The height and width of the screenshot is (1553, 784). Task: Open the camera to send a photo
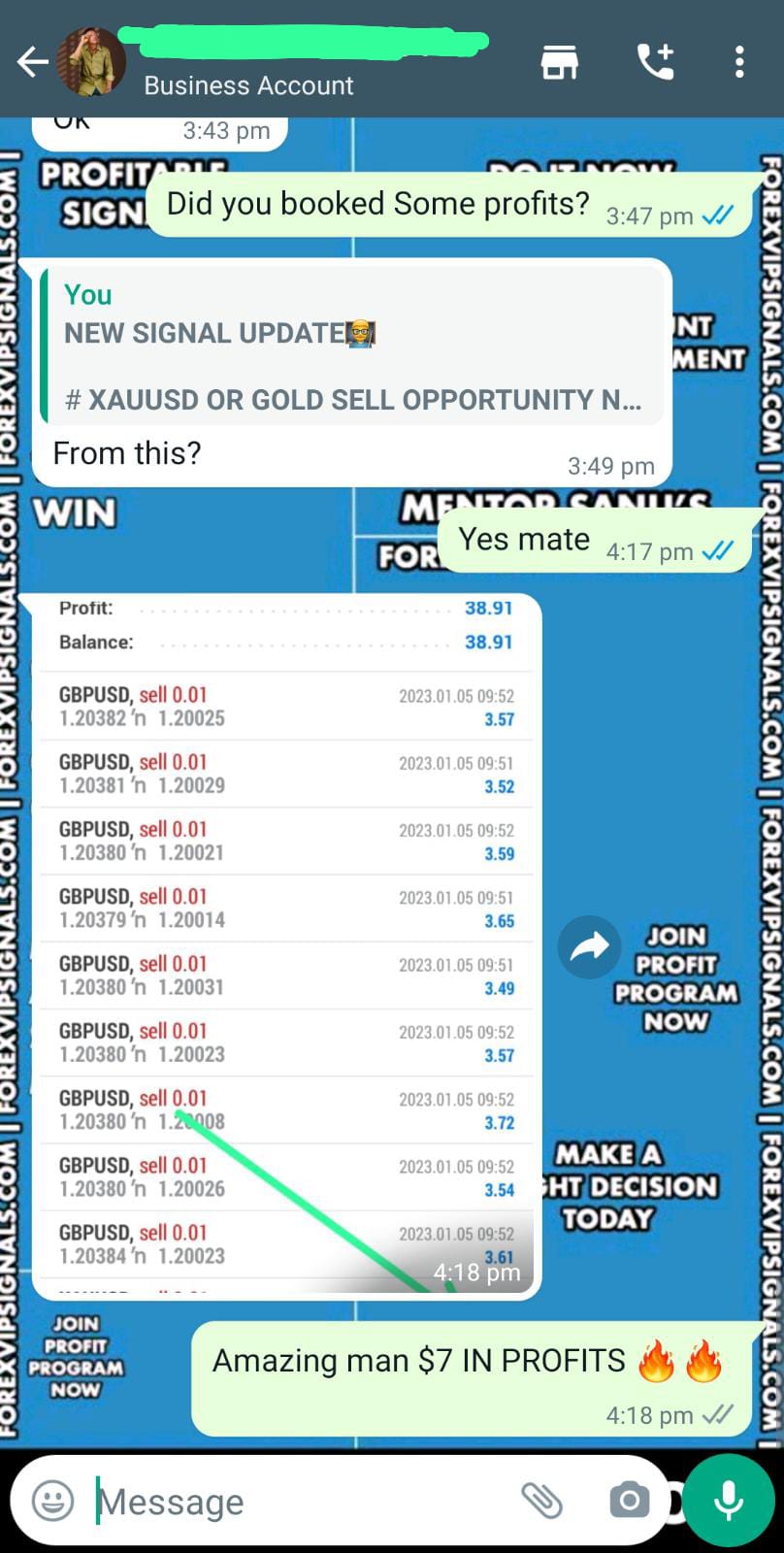coord(629,1501)
